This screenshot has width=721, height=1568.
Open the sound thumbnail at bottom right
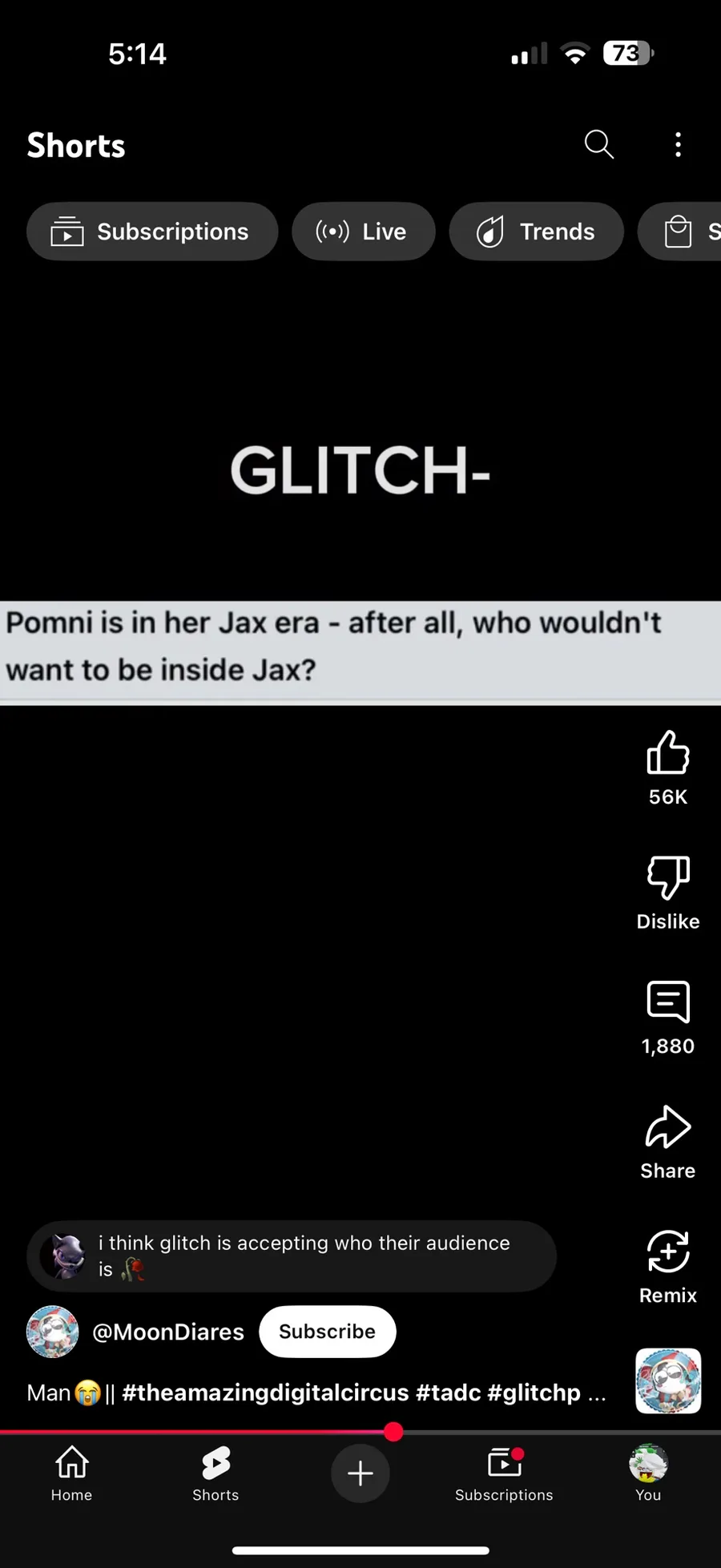667,1381
